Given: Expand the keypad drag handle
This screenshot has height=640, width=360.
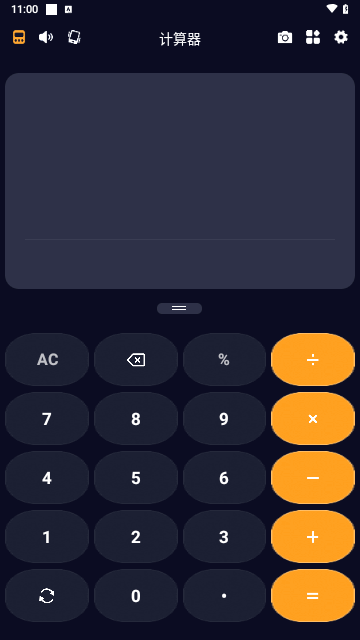Looking at the screenshot, I should tap(179, 308).
